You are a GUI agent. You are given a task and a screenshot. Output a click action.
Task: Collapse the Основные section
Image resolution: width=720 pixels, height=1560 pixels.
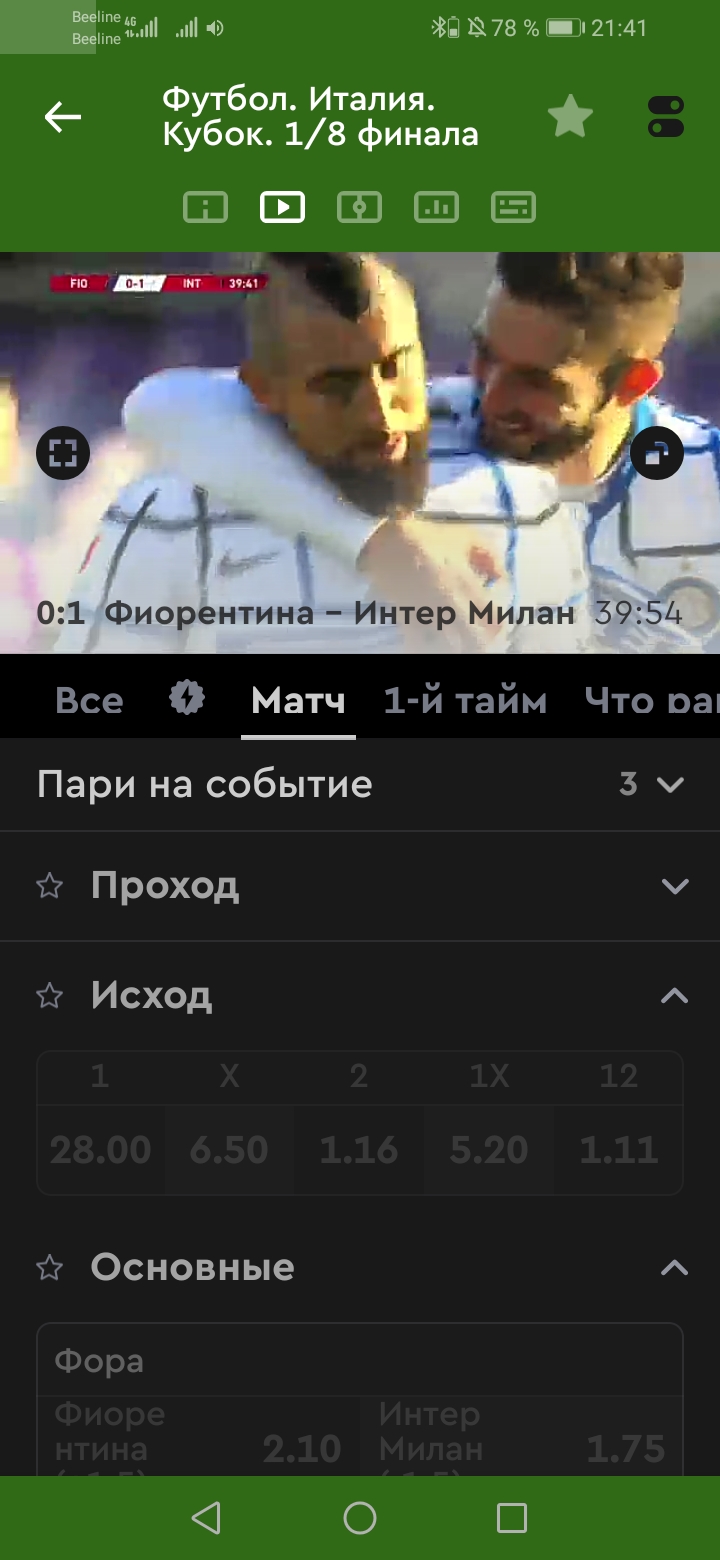(675, 1268)
